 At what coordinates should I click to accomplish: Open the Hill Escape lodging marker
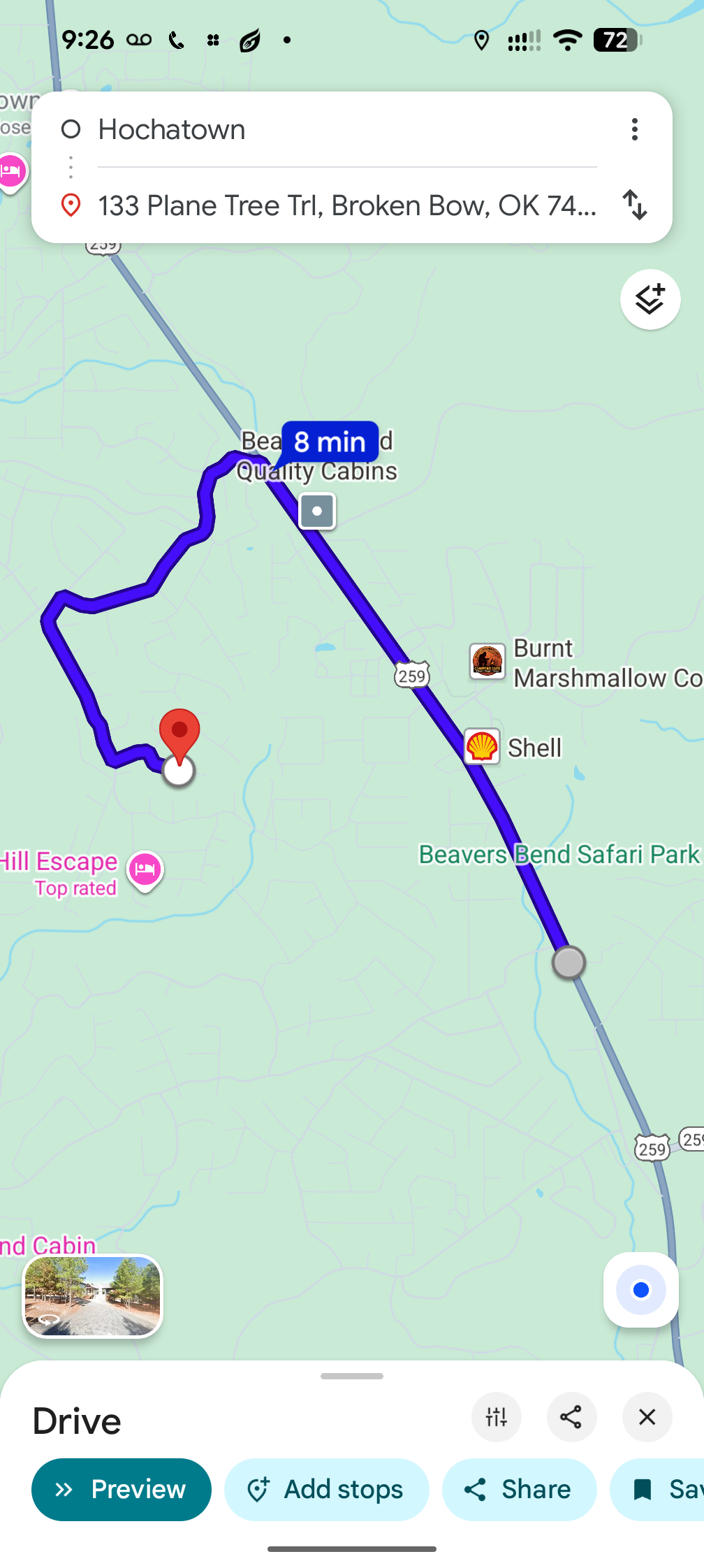pos(145,870)
